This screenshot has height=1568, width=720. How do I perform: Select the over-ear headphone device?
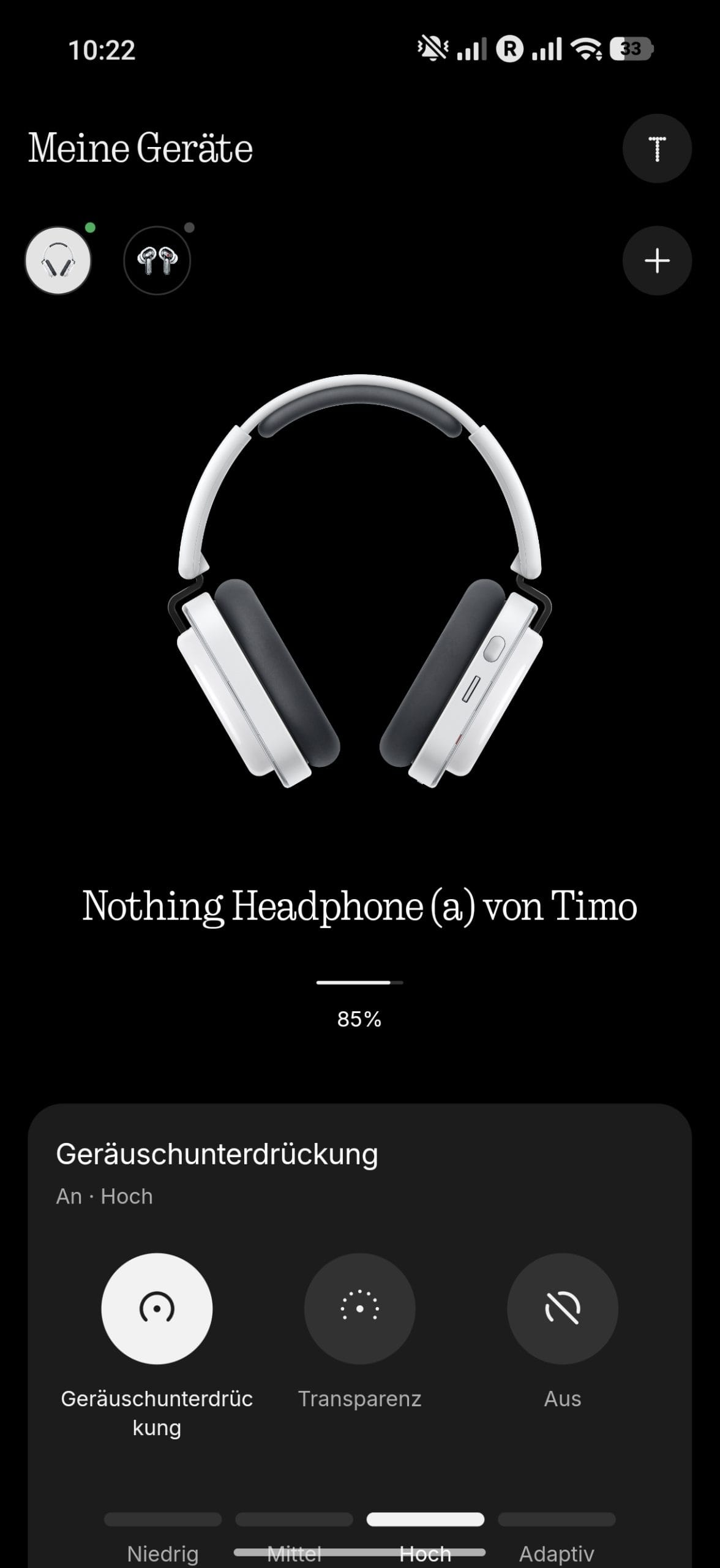[x=58, y=261]
